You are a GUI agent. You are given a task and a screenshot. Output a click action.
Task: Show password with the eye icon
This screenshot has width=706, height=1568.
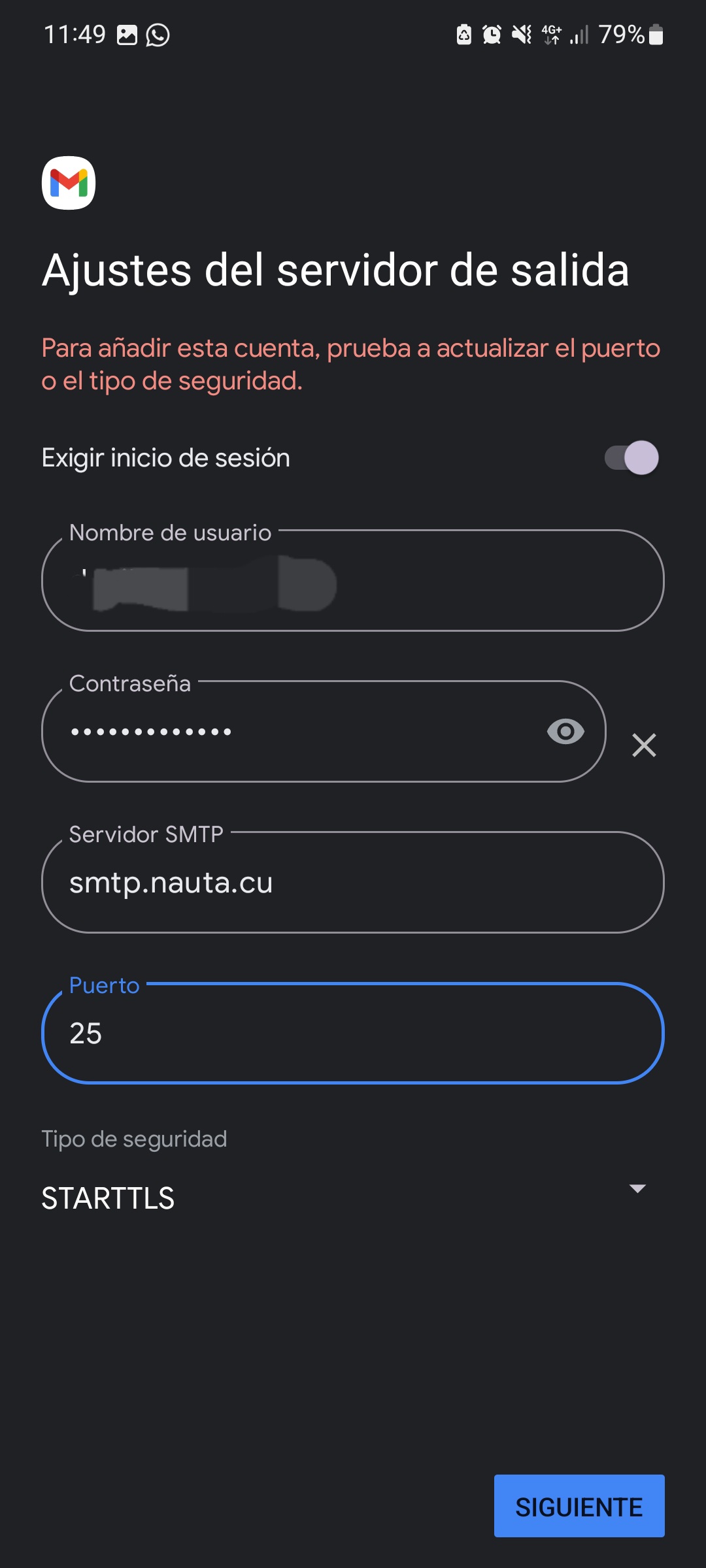tap(565, 731)
